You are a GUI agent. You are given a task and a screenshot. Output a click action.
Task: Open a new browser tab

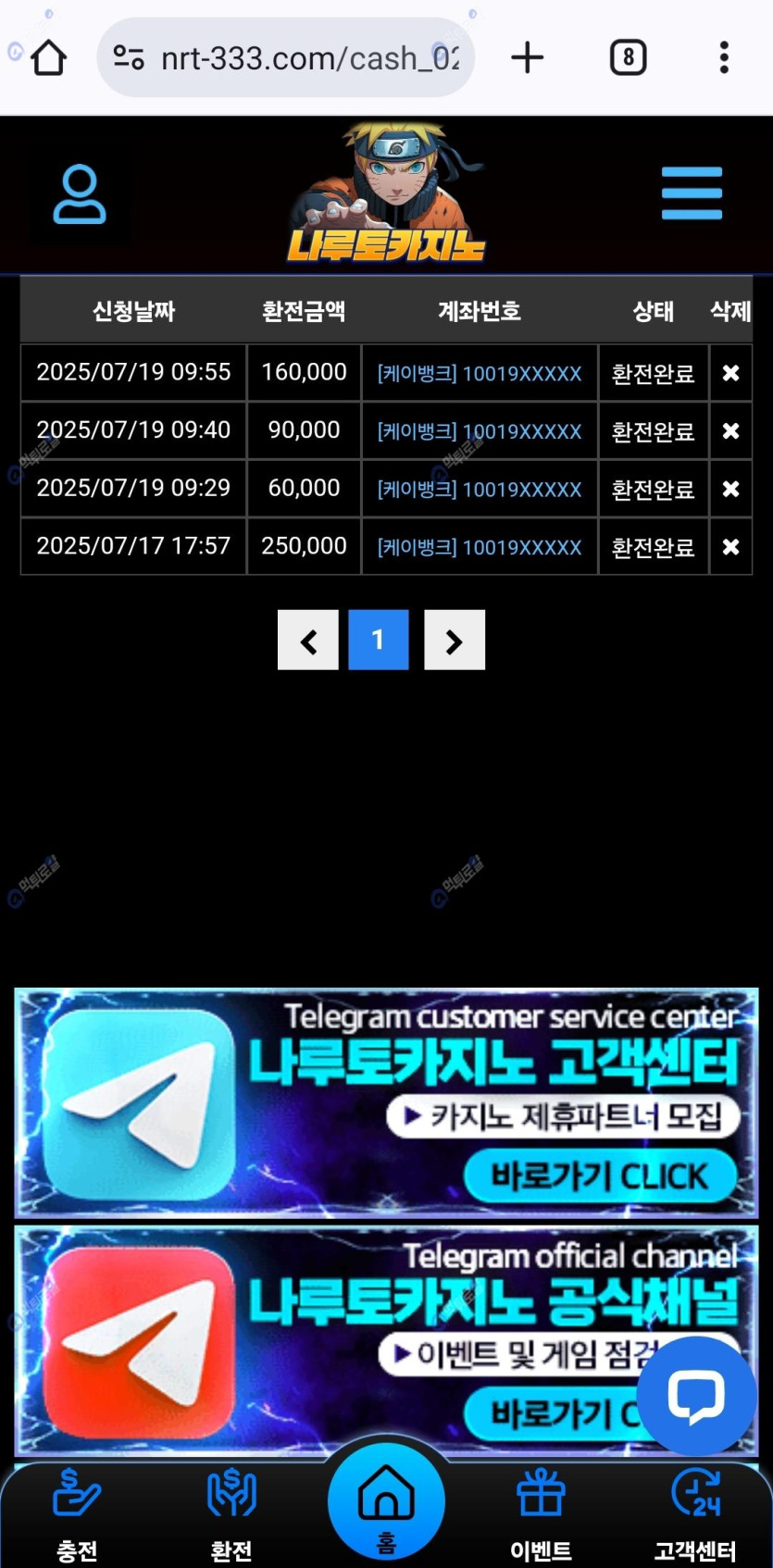(x=528, y=57)
